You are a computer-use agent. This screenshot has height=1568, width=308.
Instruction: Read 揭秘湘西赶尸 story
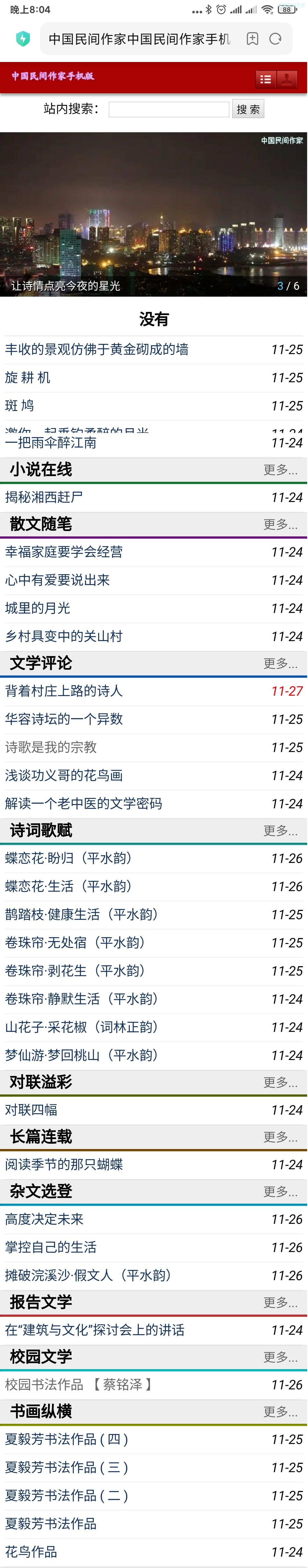coord(44,497)
